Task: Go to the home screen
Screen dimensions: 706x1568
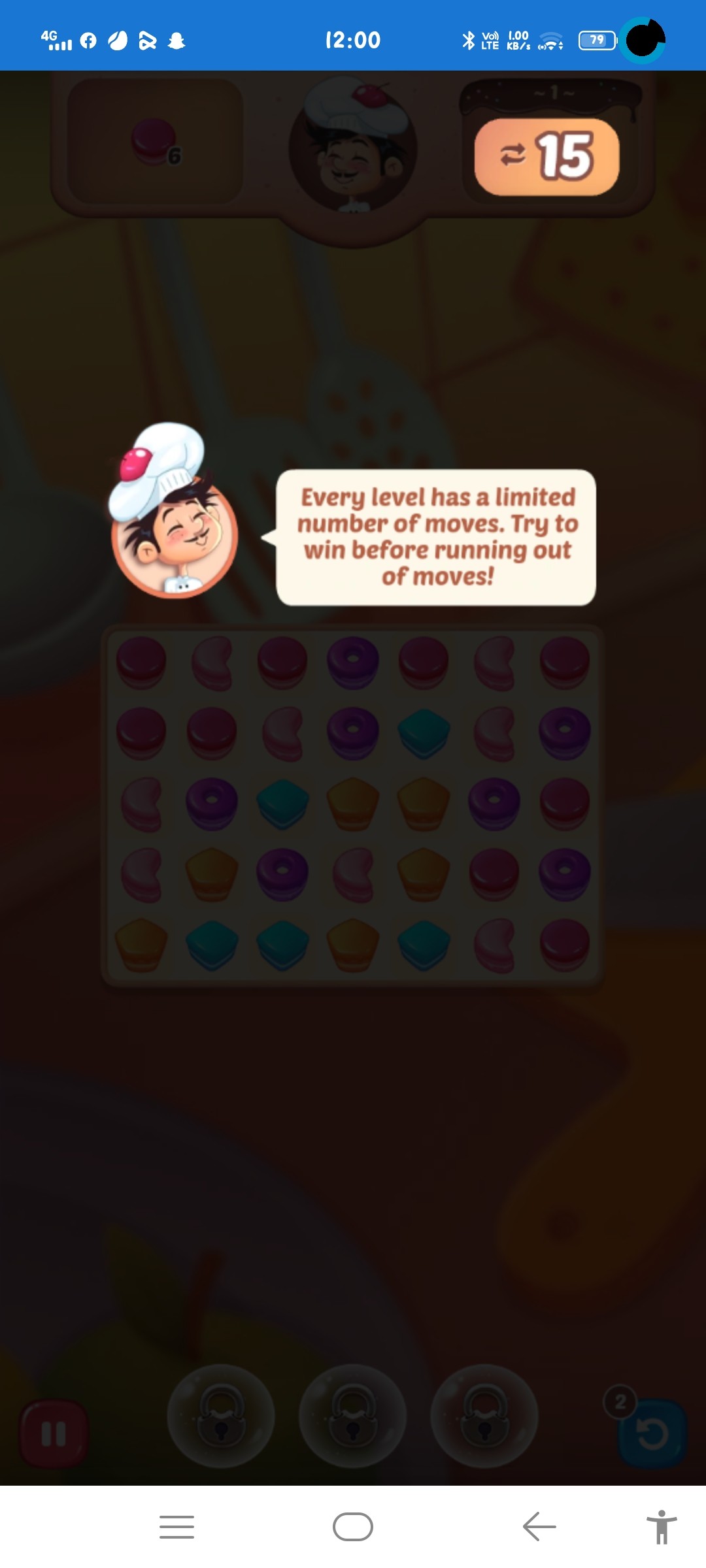Action: [353, 1527]
